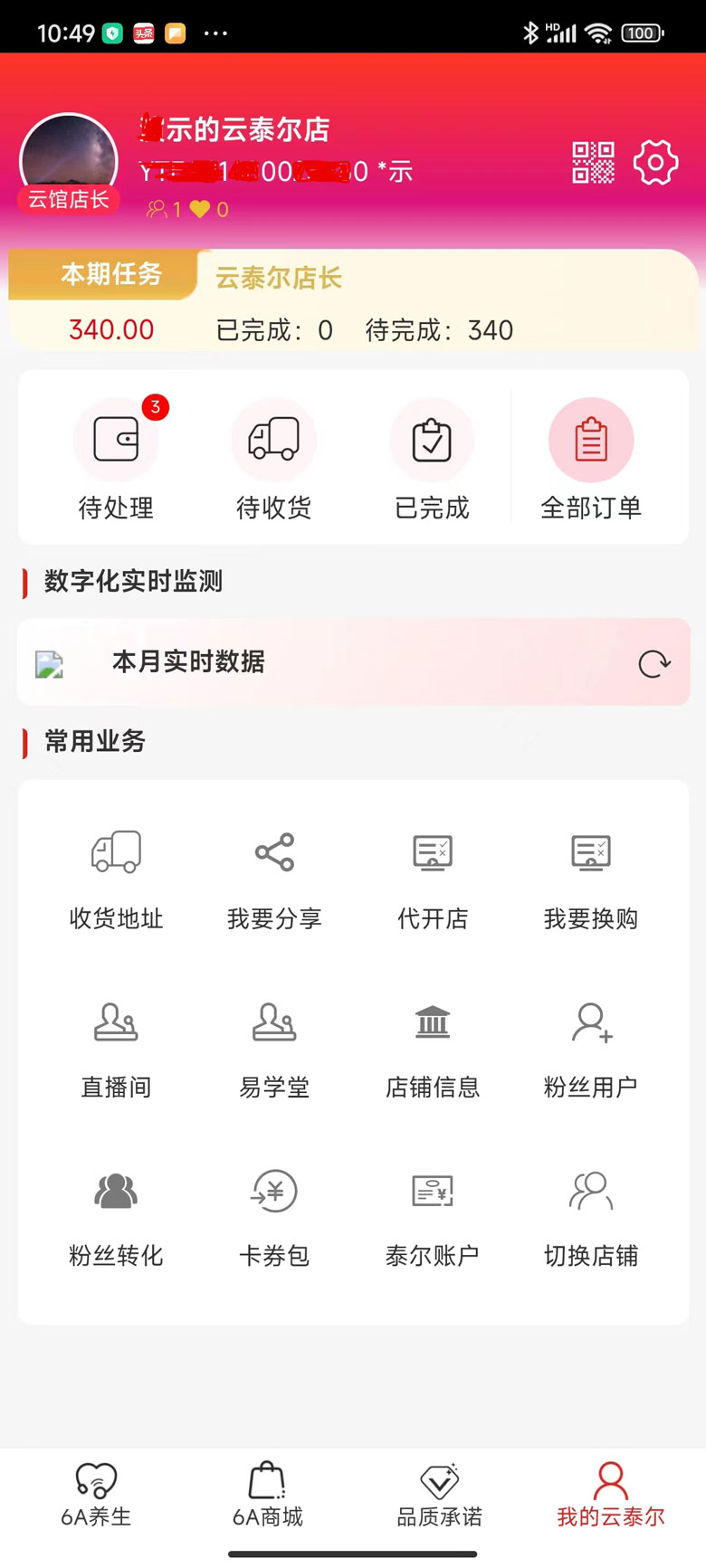Open 代开店 option

click(433, 879)
